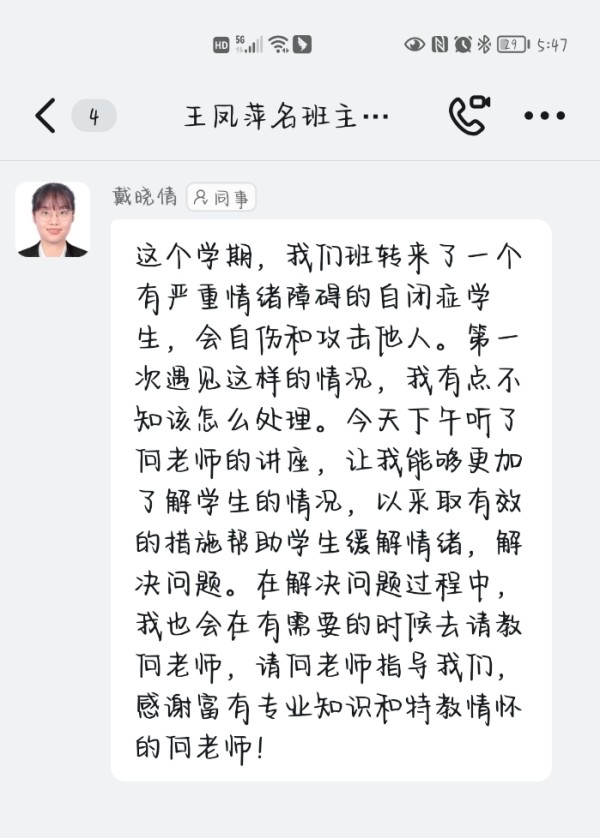Open 戴晓倩's profile avatar
The width and height of the screenshot is (600, 838).
point(52,220)
